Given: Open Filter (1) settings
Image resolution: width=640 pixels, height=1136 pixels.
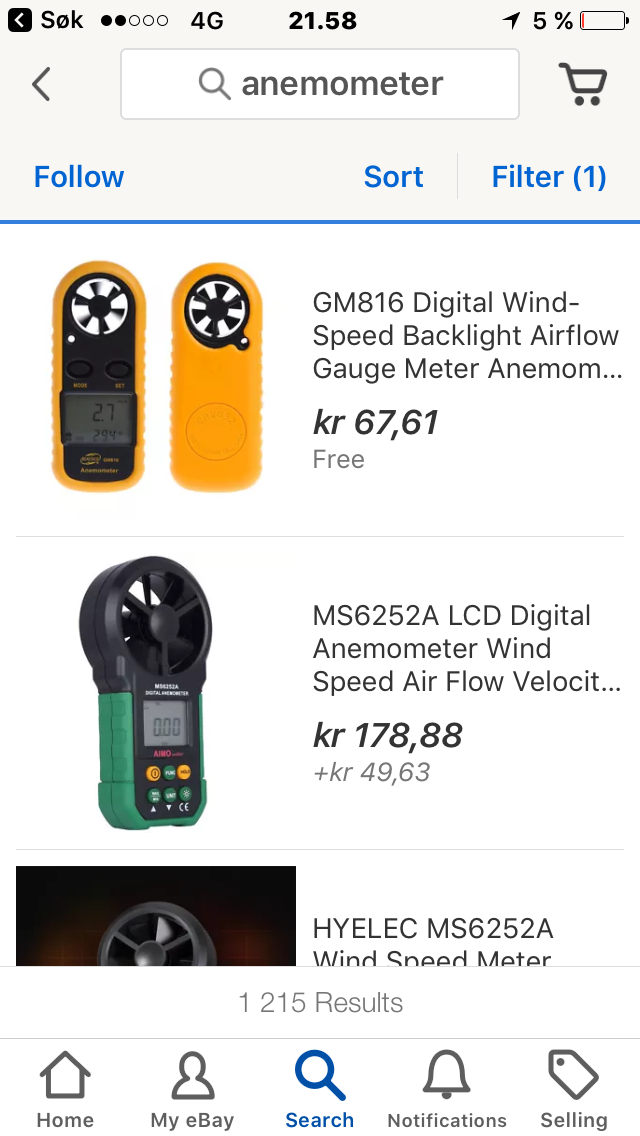Looking at the screenshot, I should coord(549,177).
